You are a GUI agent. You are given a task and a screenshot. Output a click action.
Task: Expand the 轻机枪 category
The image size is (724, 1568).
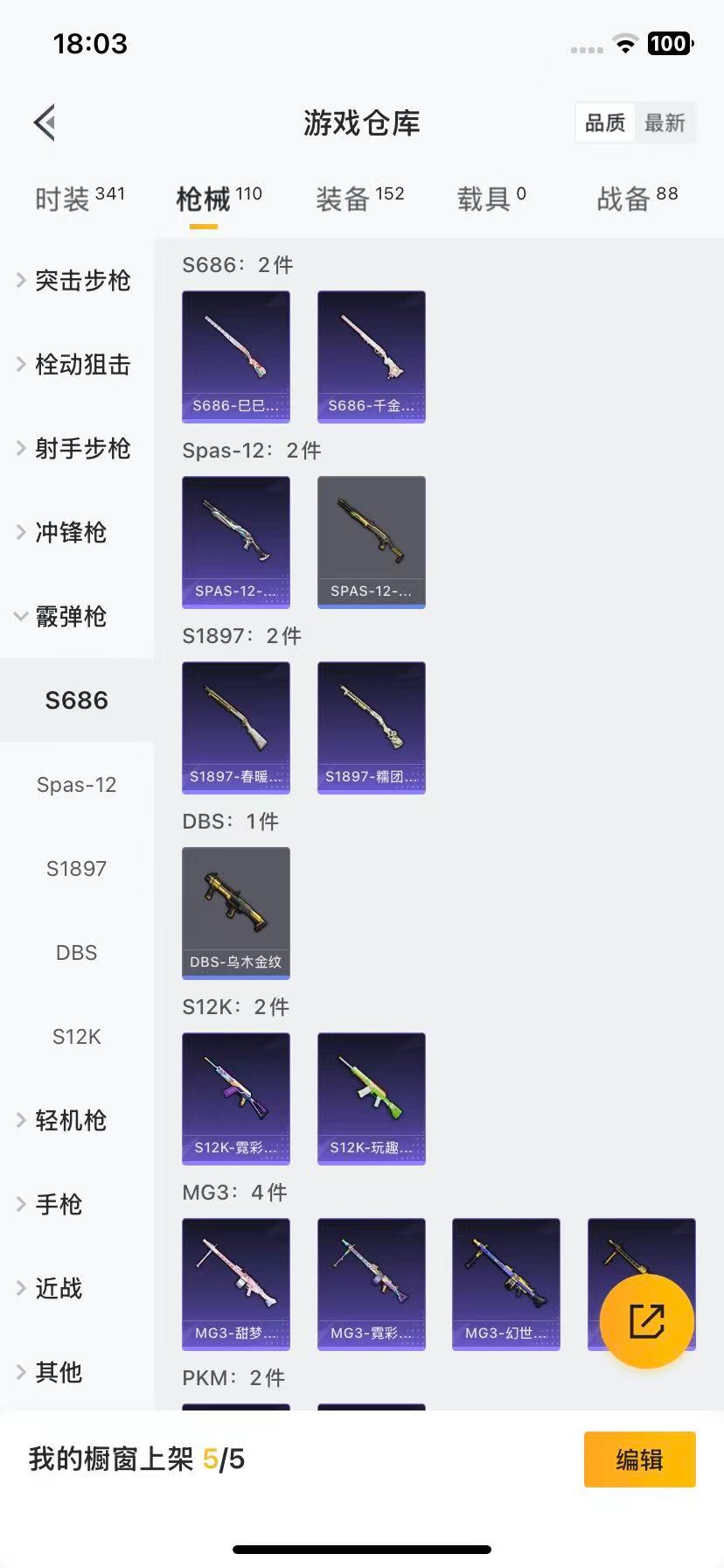(70, 1120)
